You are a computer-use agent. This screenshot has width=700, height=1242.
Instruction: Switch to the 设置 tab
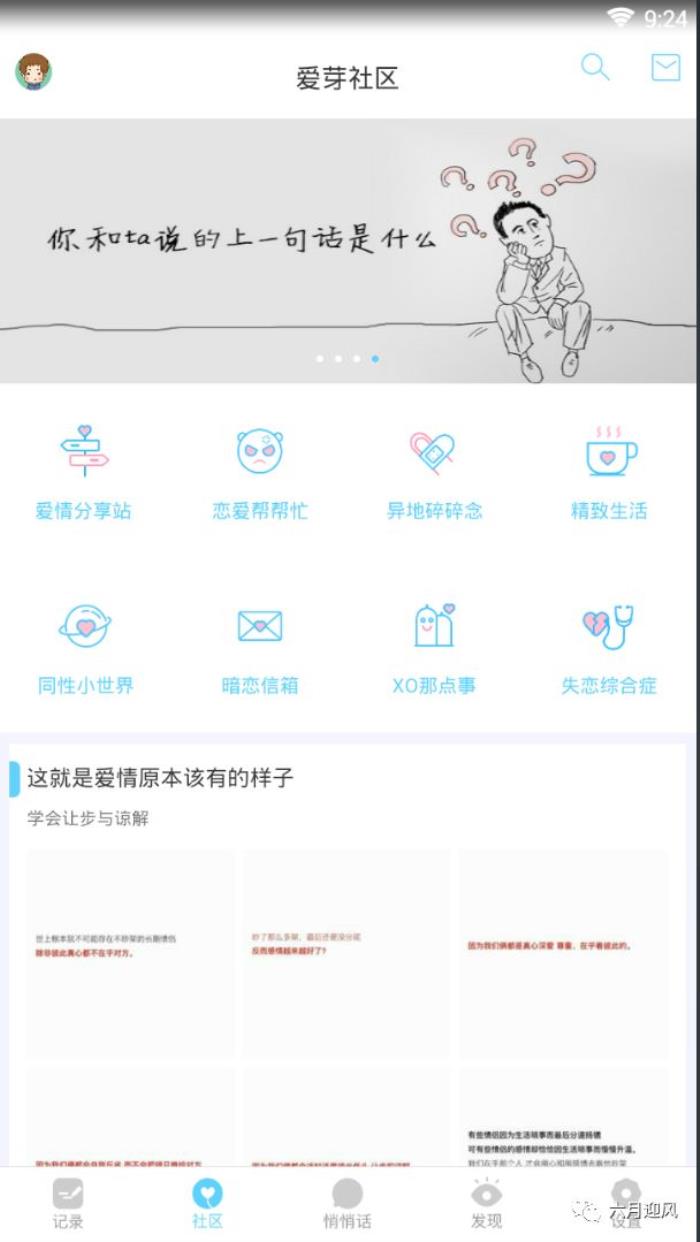626,1203
